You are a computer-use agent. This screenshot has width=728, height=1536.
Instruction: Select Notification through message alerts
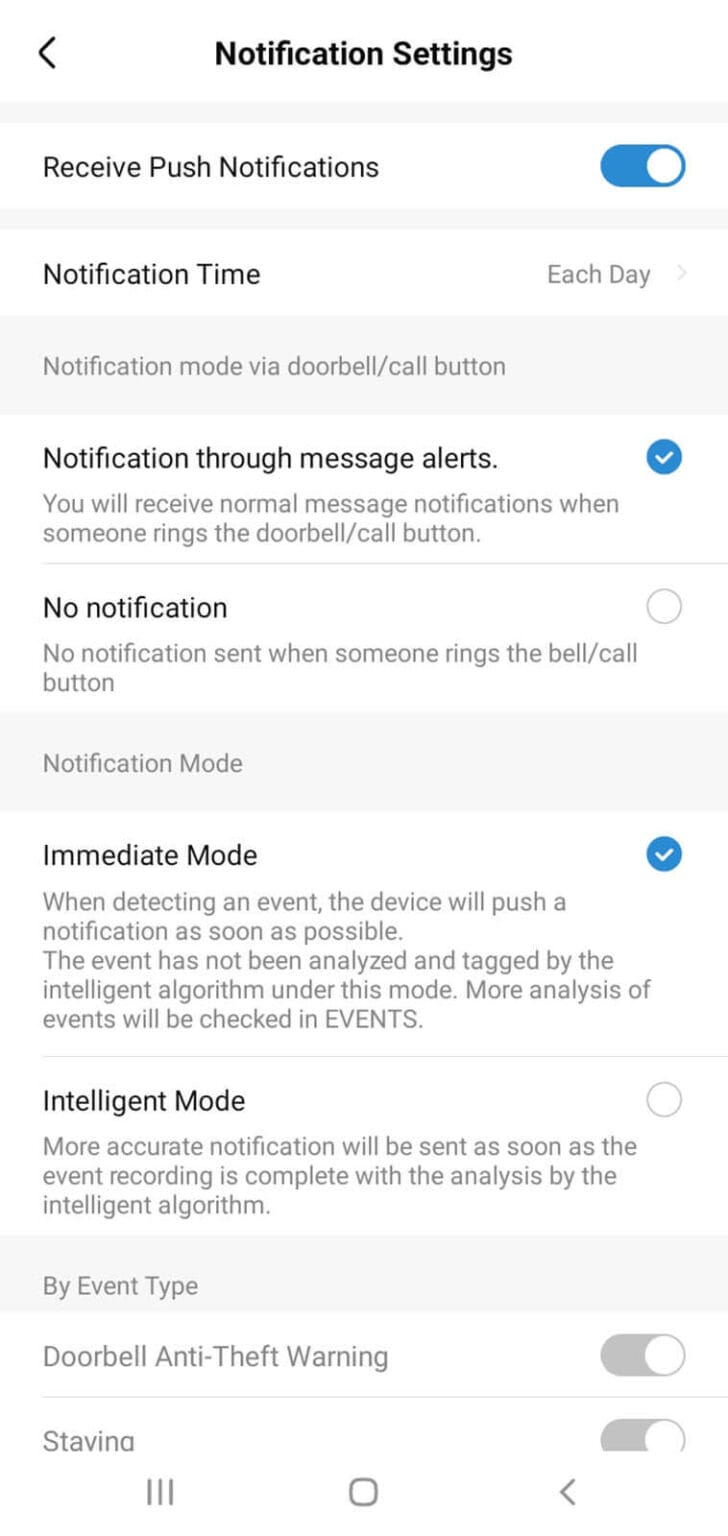click(x=663, y=458)
